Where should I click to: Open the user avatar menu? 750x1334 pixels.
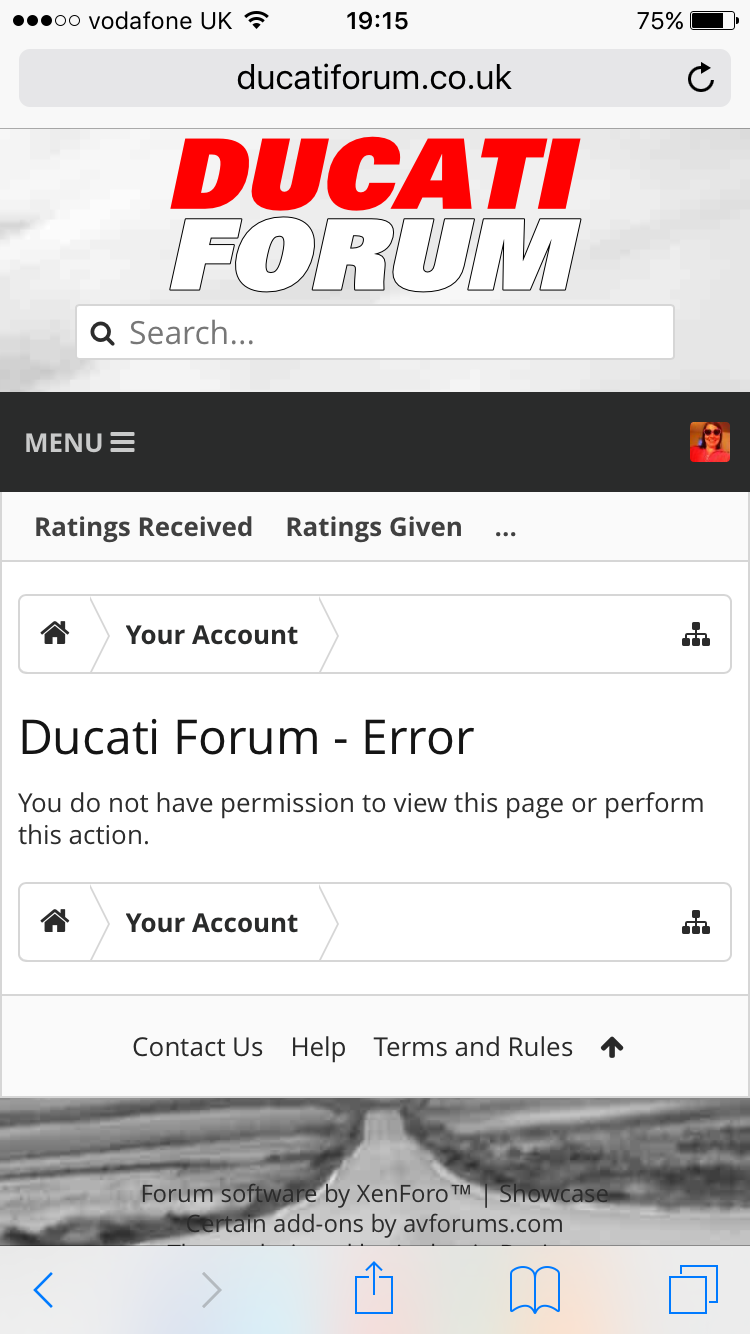pos(709,442)
